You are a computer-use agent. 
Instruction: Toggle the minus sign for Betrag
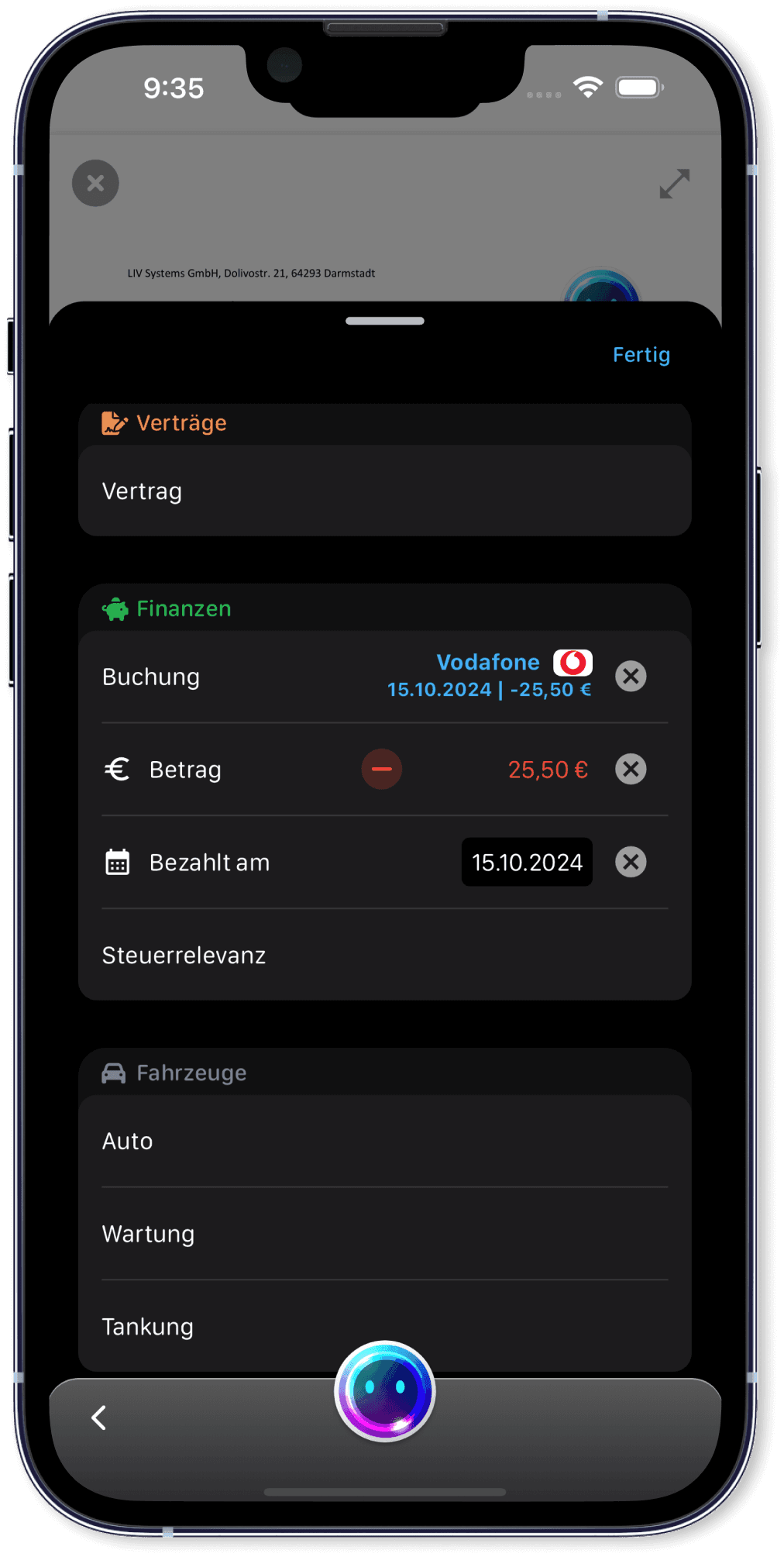[381, 770]
